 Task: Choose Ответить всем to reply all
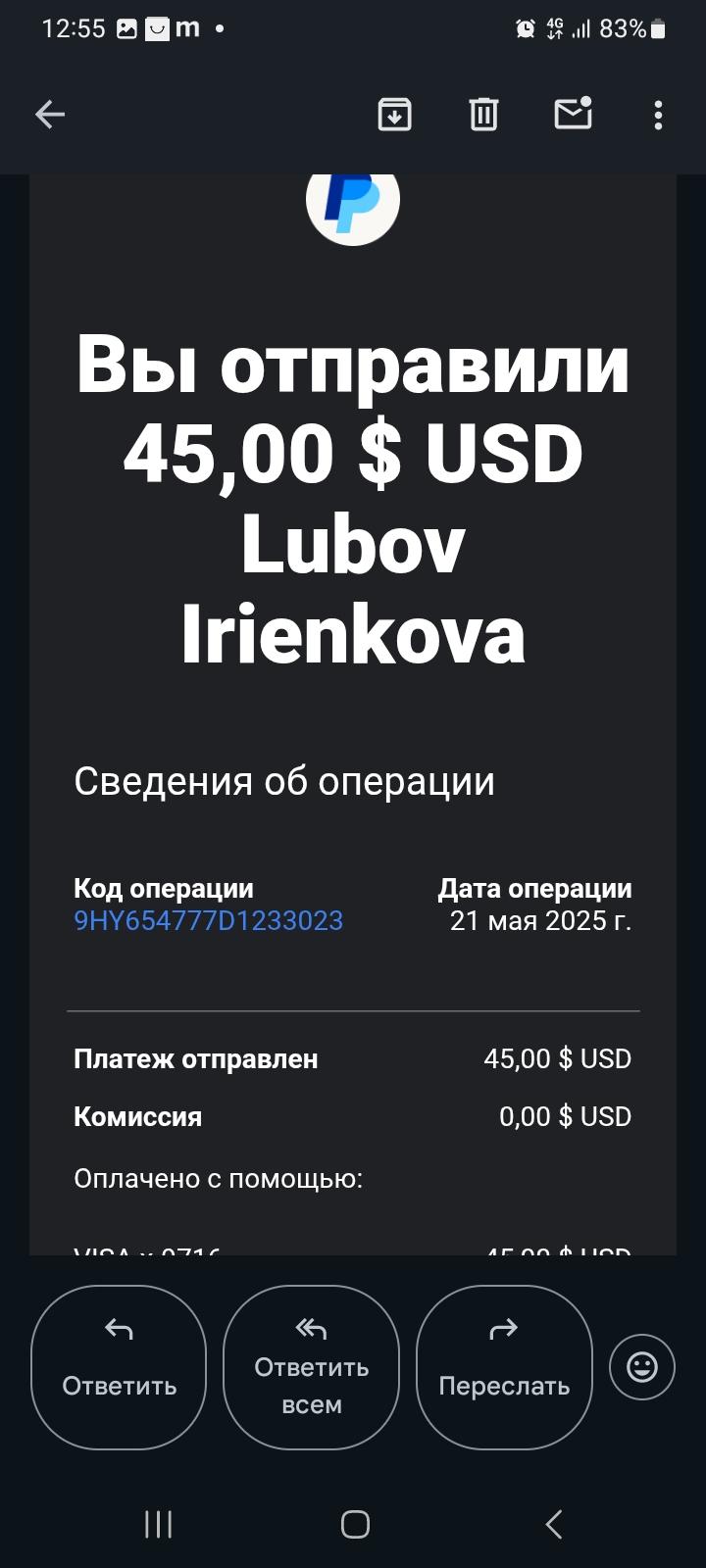[311, 1367]
